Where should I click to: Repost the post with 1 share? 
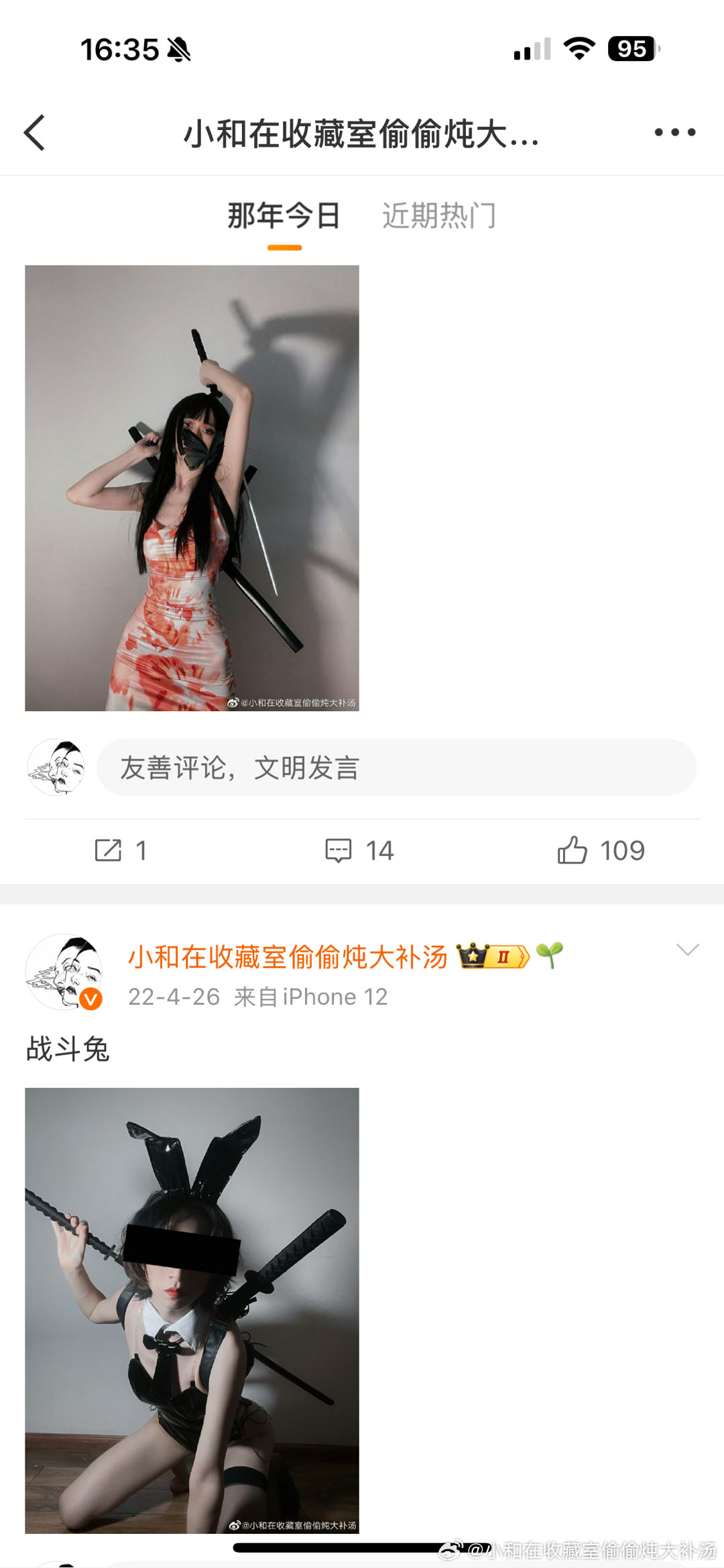click(x=121, y=851)
